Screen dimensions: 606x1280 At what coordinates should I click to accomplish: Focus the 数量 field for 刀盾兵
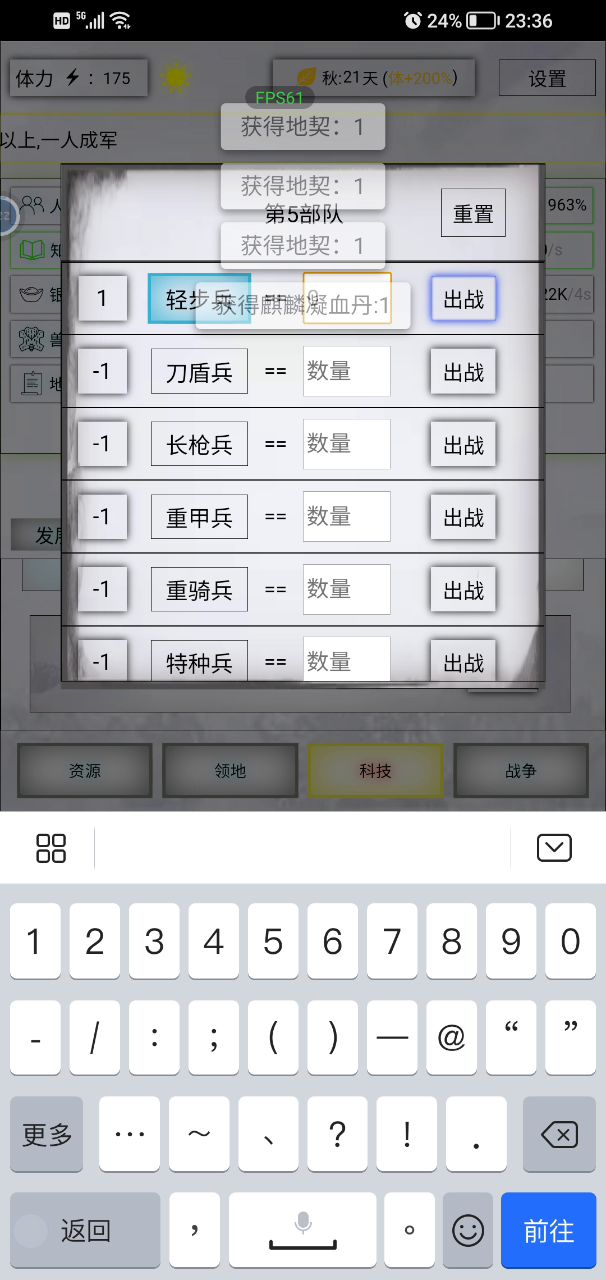click(346, 372)
